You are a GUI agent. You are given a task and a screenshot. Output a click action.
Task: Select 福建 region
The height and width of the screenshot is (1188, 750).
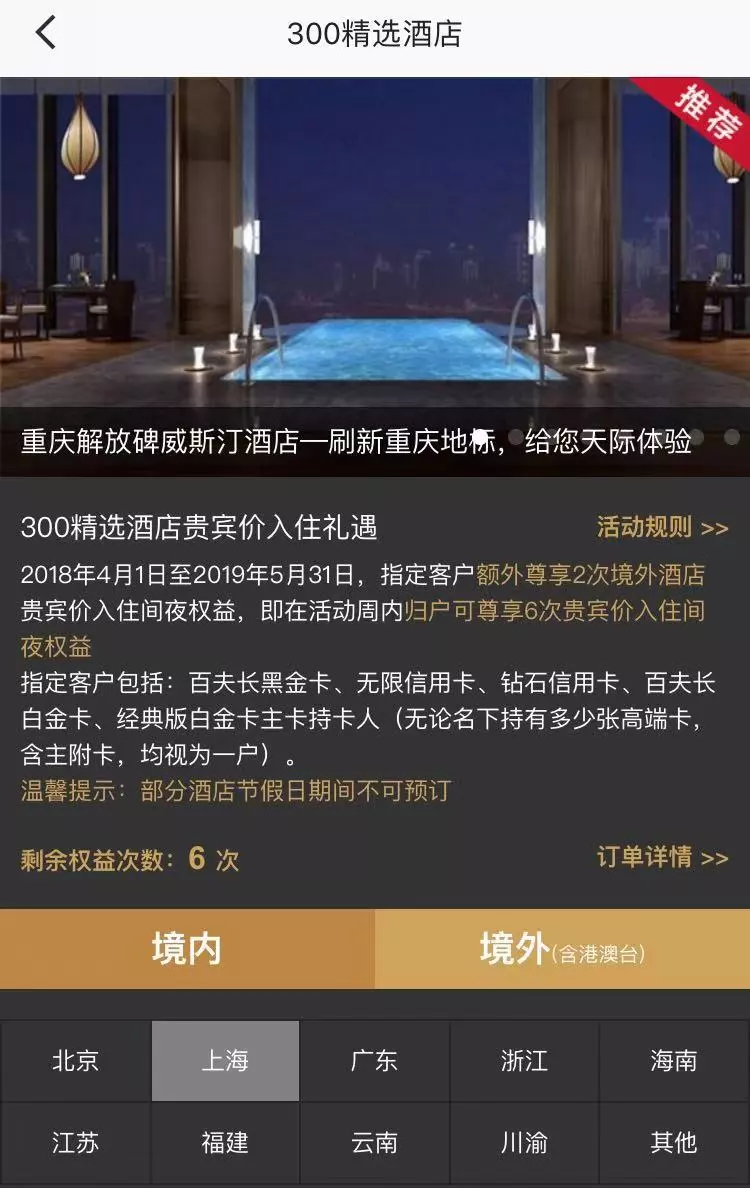click(225, 1142)
